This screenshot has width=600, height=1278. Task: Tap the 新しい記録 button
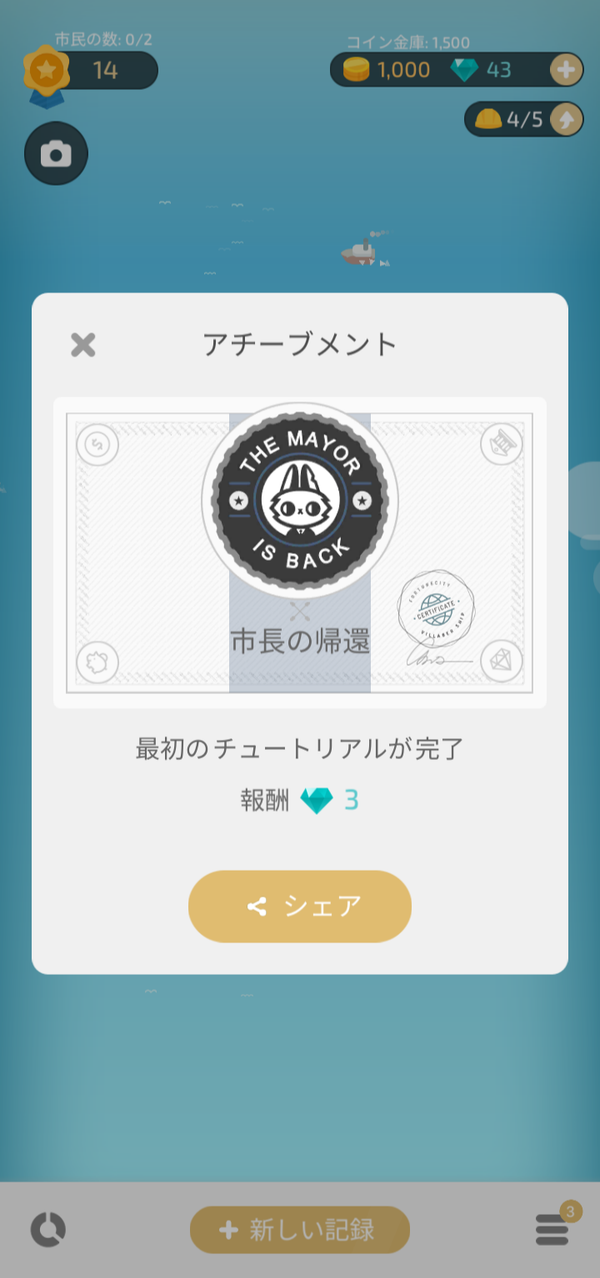300,1230
